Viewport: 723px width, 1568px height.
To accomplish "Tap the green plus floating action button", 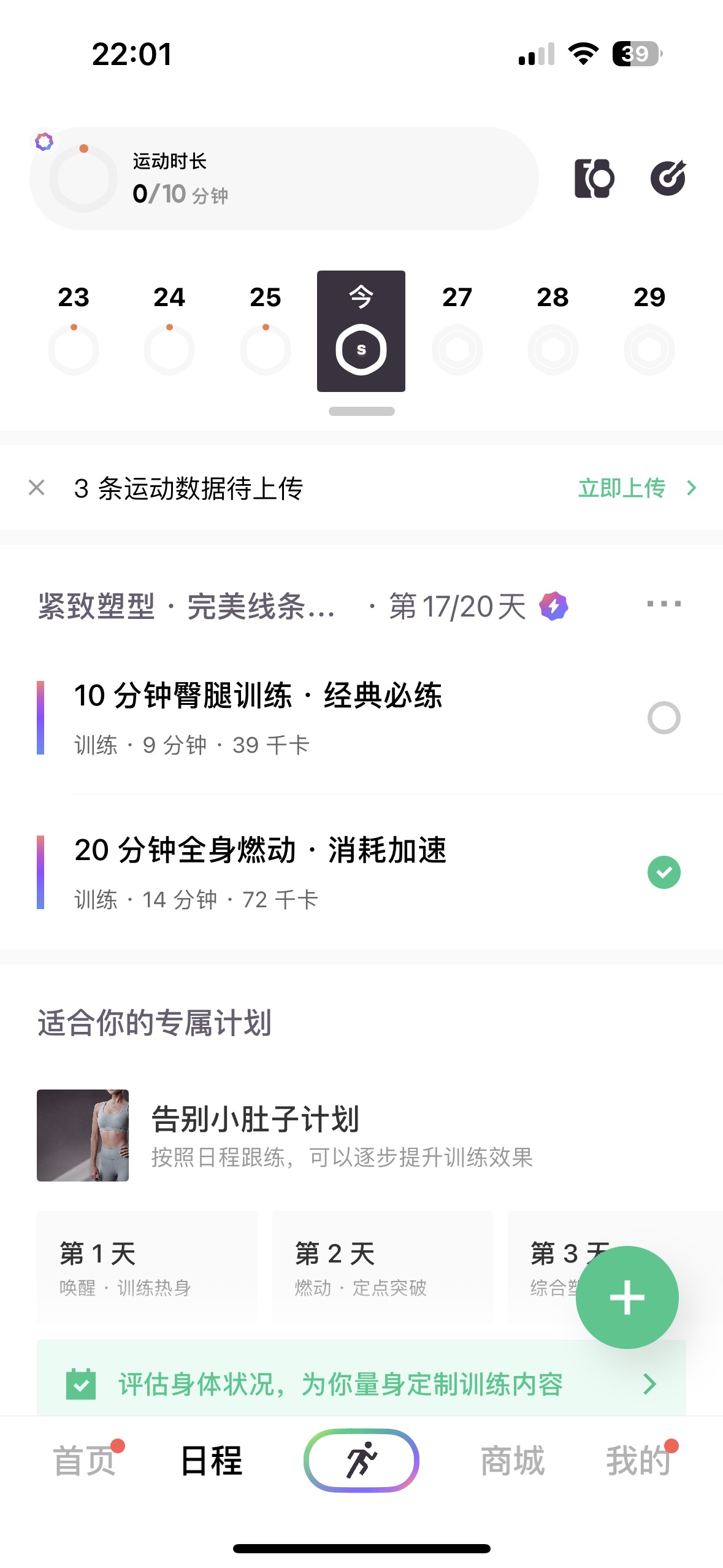I will click(627, 1297).
